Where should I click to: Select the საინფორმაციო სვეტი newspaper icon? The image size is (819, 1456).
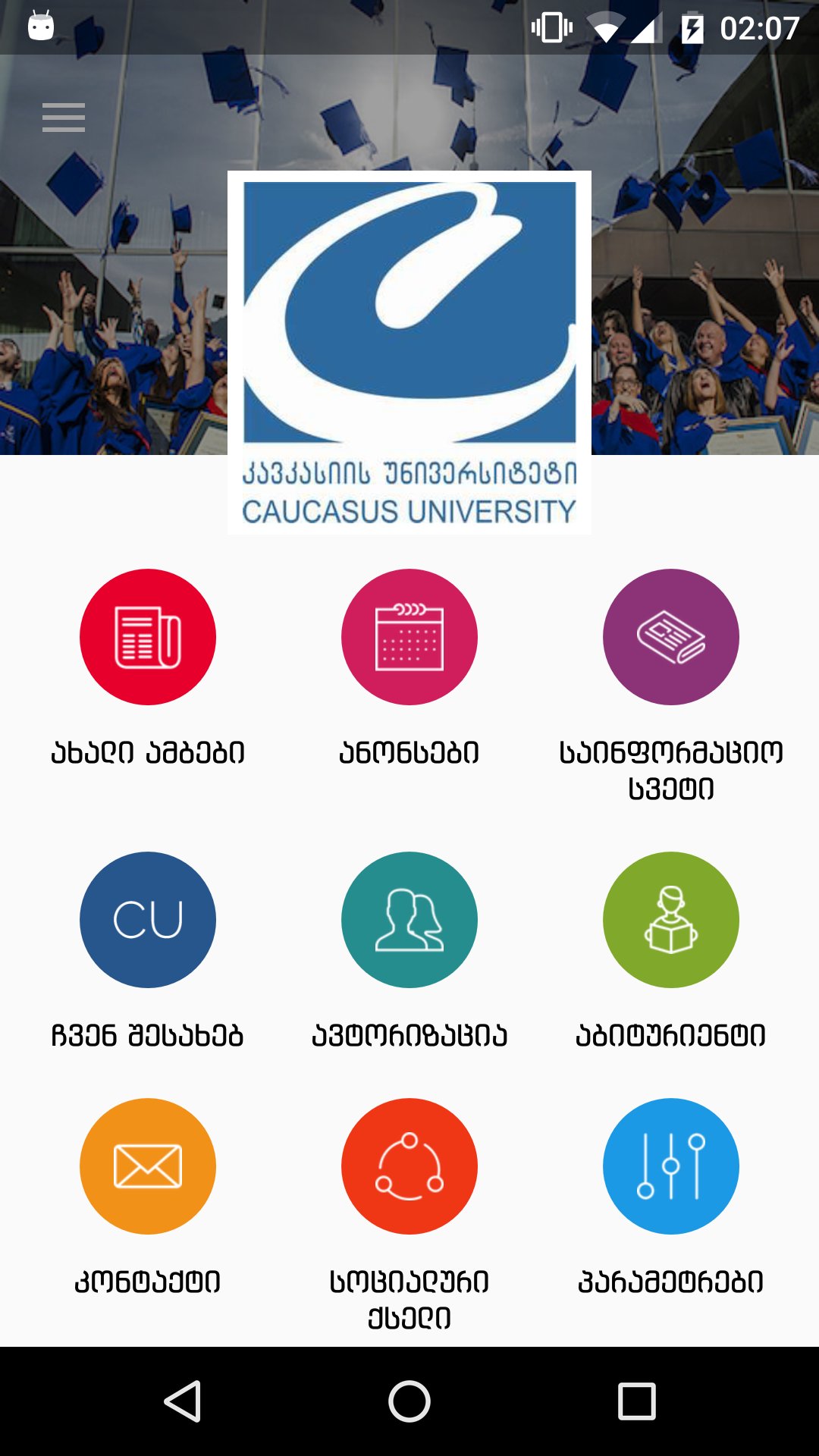670,637
